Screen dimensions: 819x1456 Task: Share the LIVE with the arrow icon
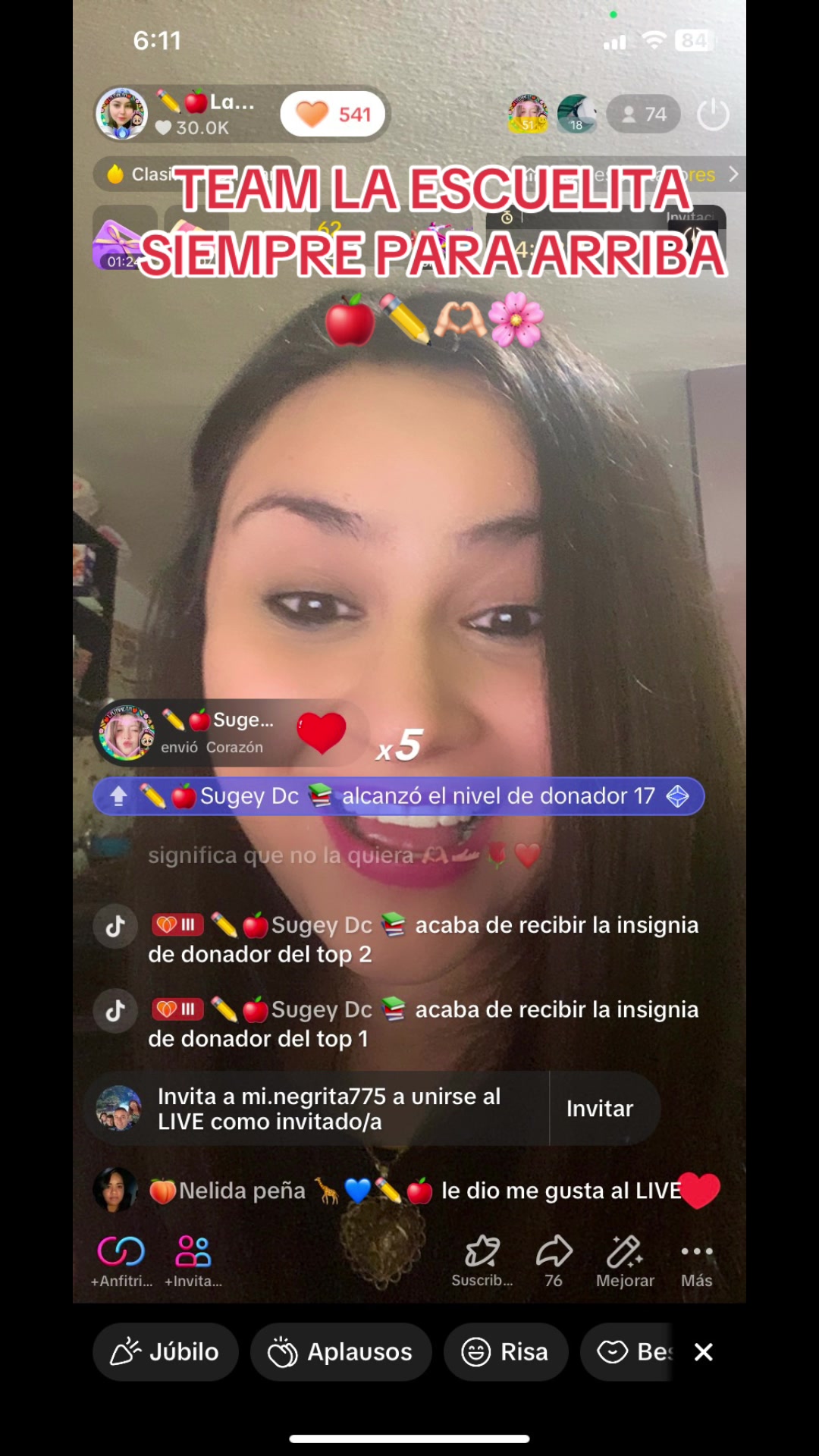click(x=554, y=1260)
